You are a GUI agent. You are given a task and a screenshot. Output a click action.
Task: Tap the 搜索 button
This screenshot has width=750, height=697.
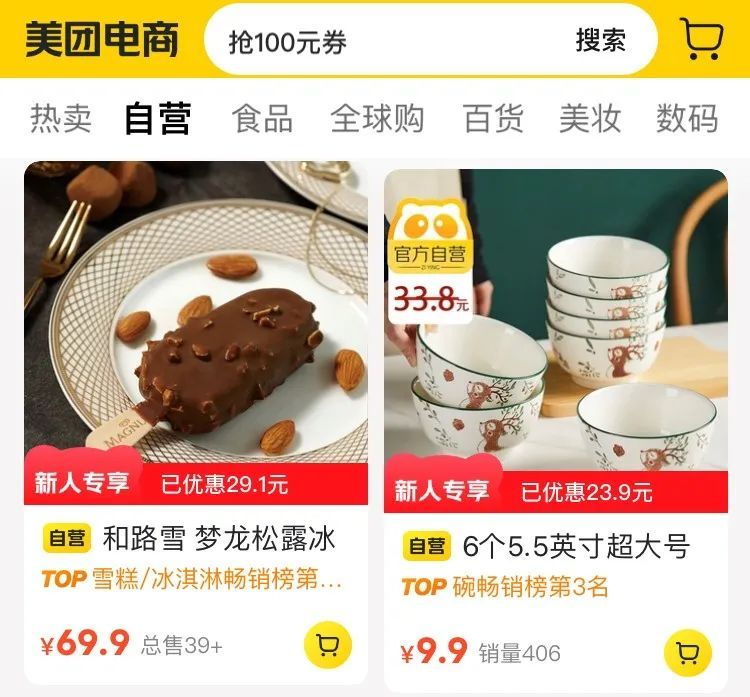[x=600, y=41]
